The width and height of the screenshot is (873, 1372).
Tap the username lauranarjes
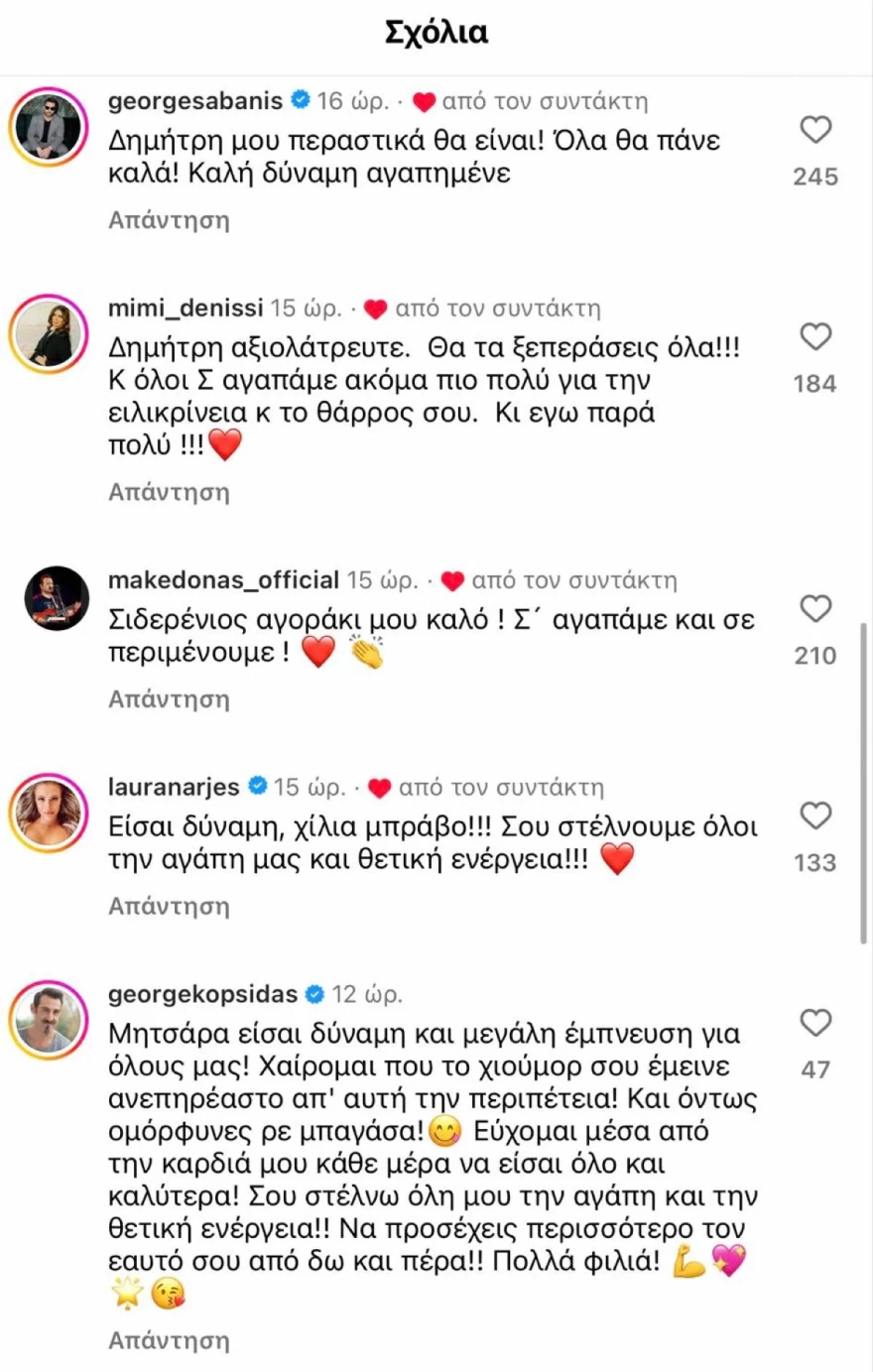pyautogui.click(x=175, y=787)
